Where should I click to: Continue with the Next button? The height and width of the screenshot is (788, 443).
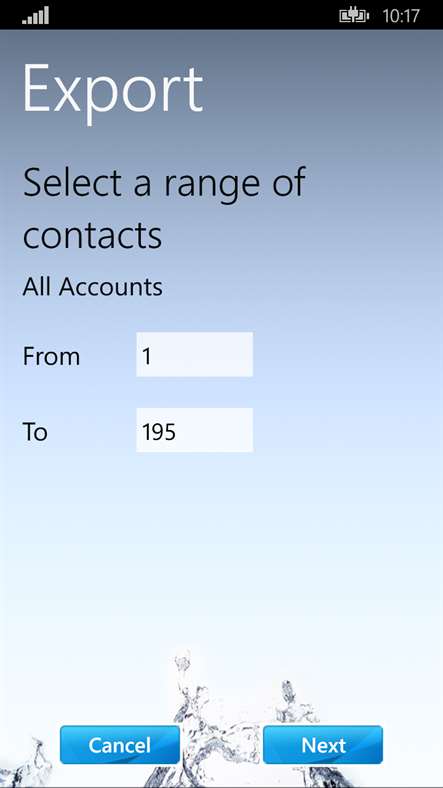[x=323, y=745]
